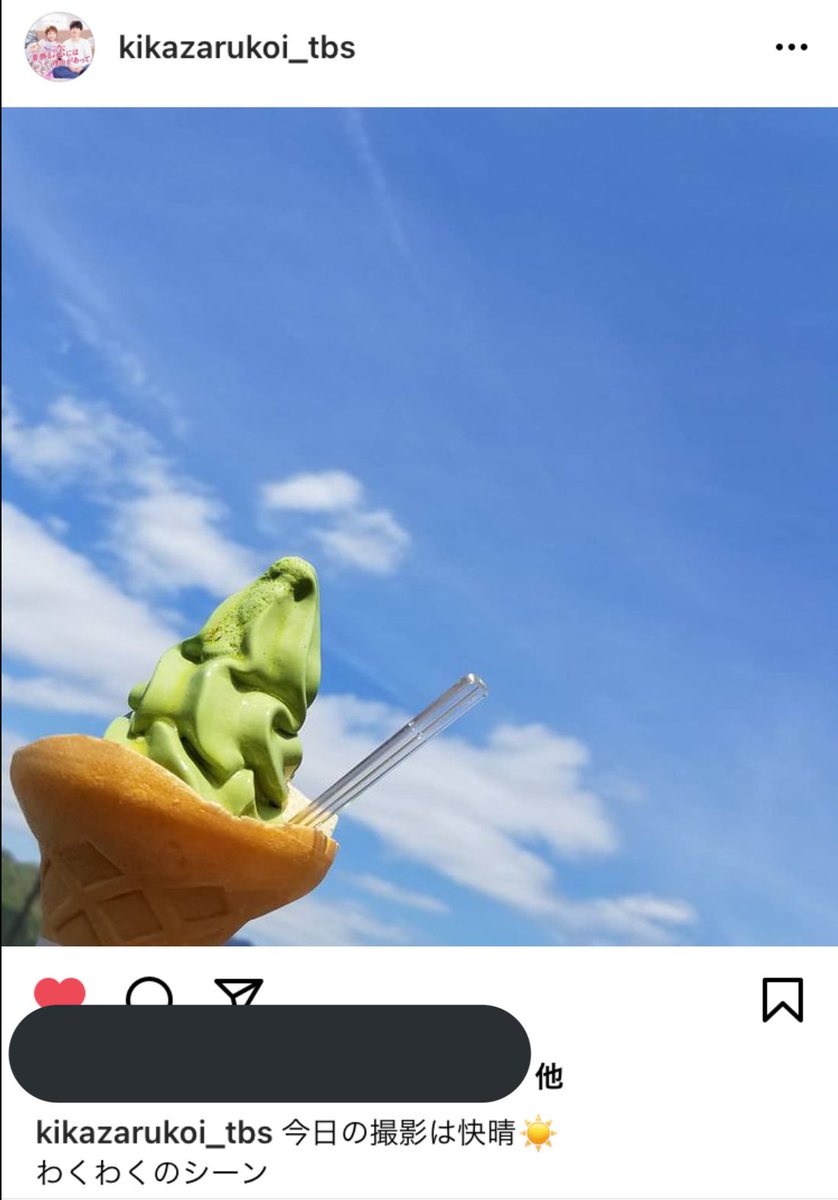Share the post via paper plane icon
This screenshot has width=838, height=1200.
click(239, 992)
